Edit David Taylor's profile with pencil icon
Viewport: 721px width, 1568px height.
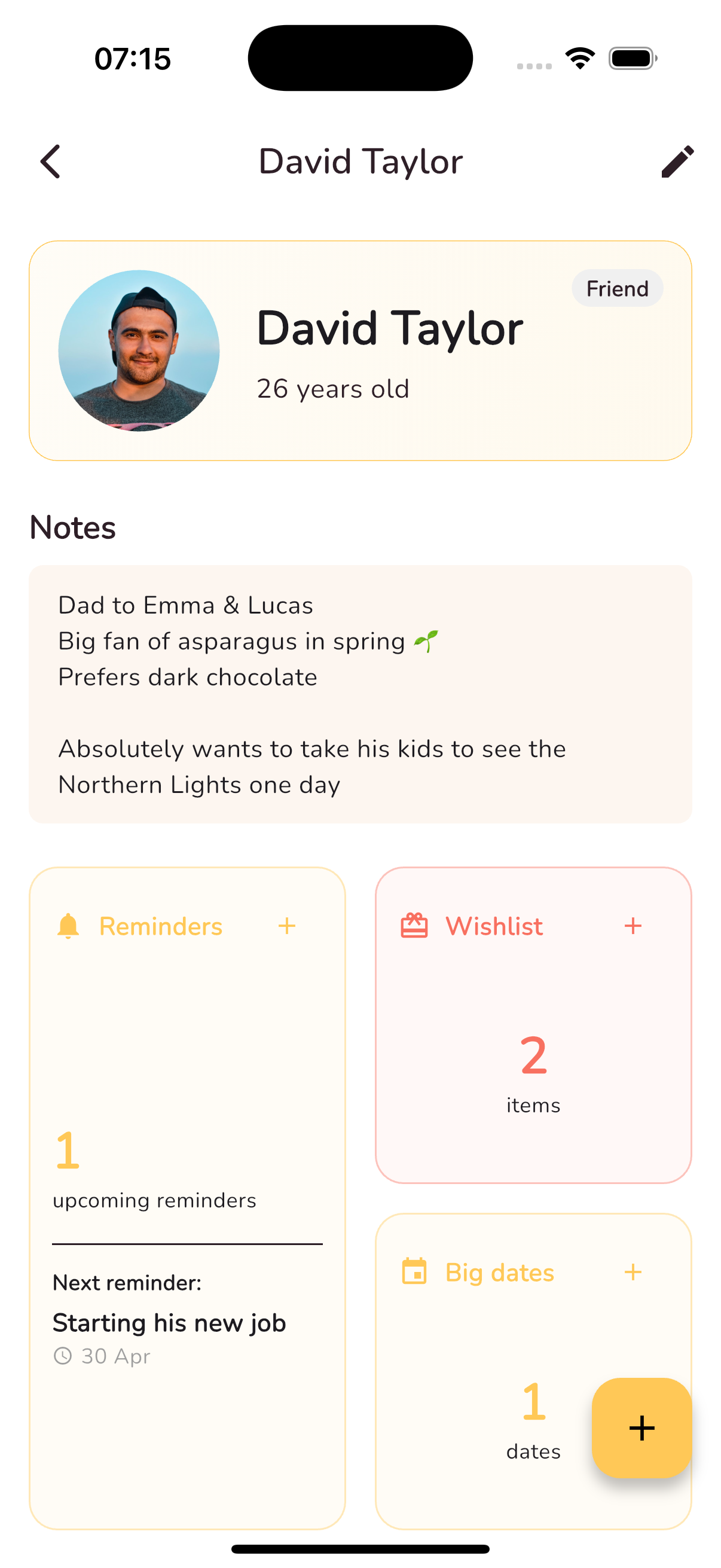pyautogui.click(x=677, y=161)
